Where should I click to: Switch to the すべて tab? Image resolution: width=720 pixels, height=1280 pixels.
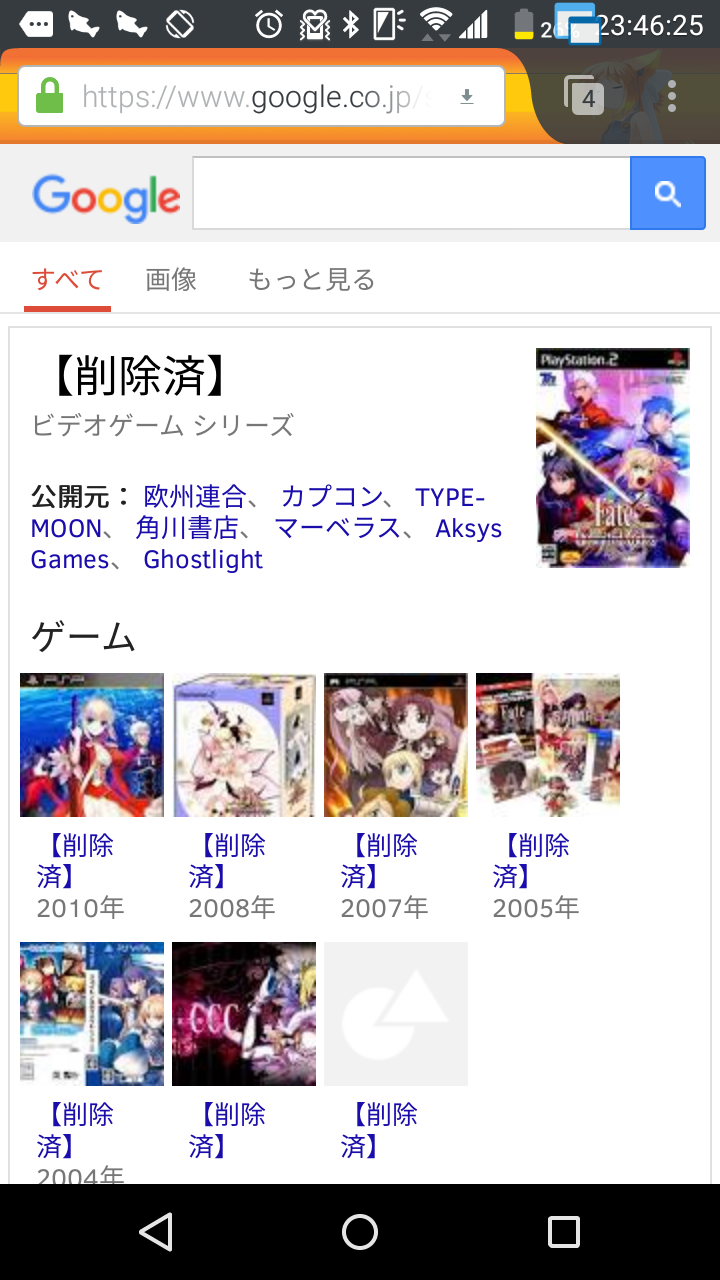tap(67, 280)
